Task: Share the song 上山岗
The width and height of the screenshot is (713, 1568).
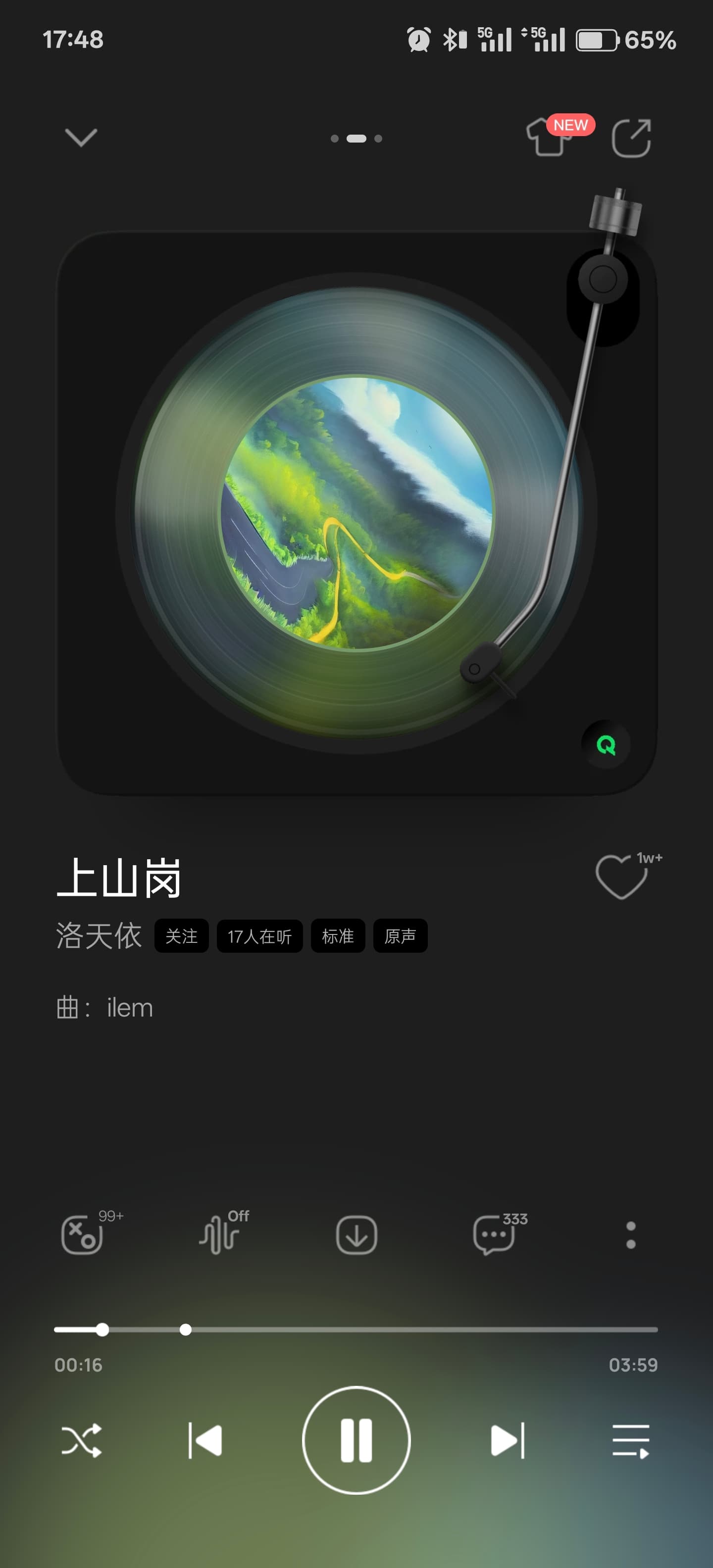Action: pos(631,138)
